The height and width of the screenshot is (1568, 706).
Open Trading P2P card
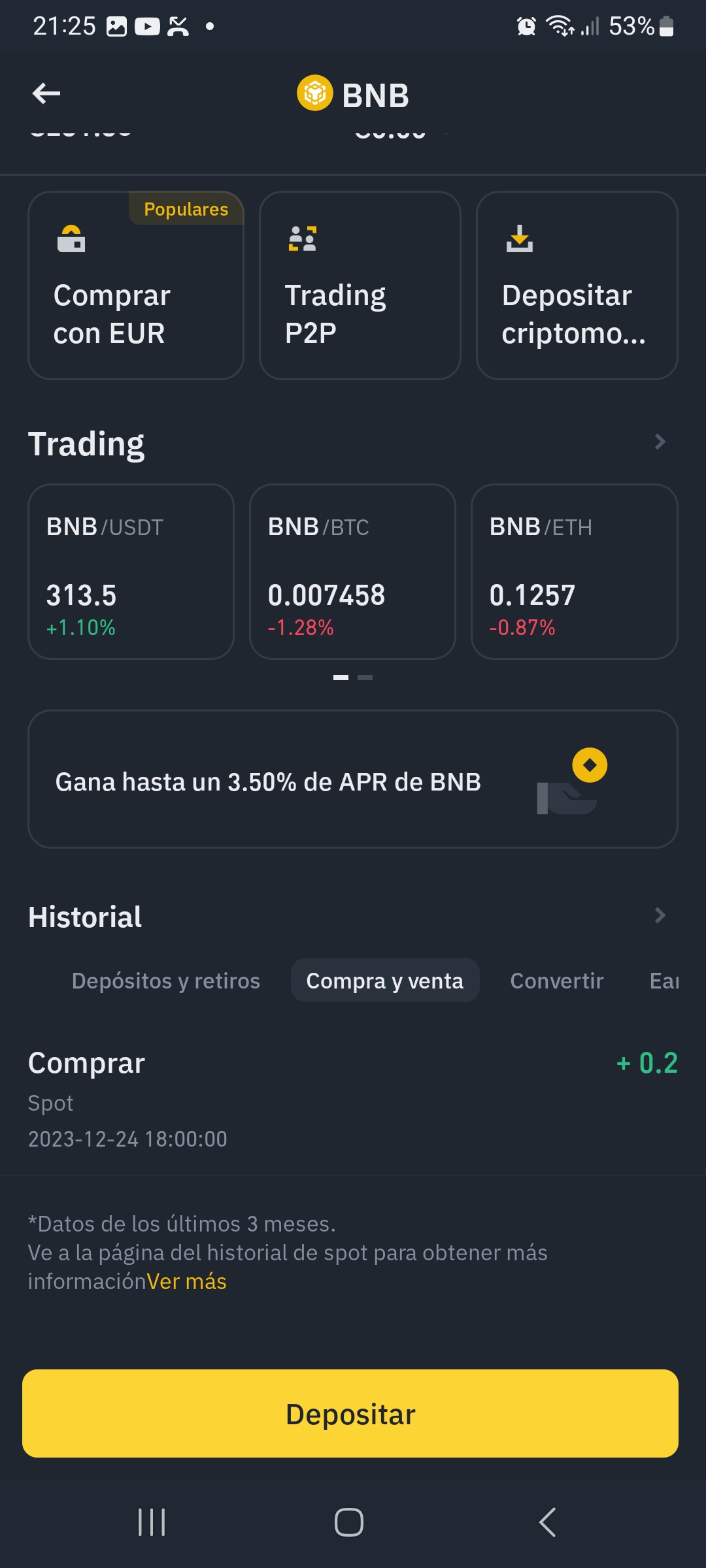tap(360, 286)
